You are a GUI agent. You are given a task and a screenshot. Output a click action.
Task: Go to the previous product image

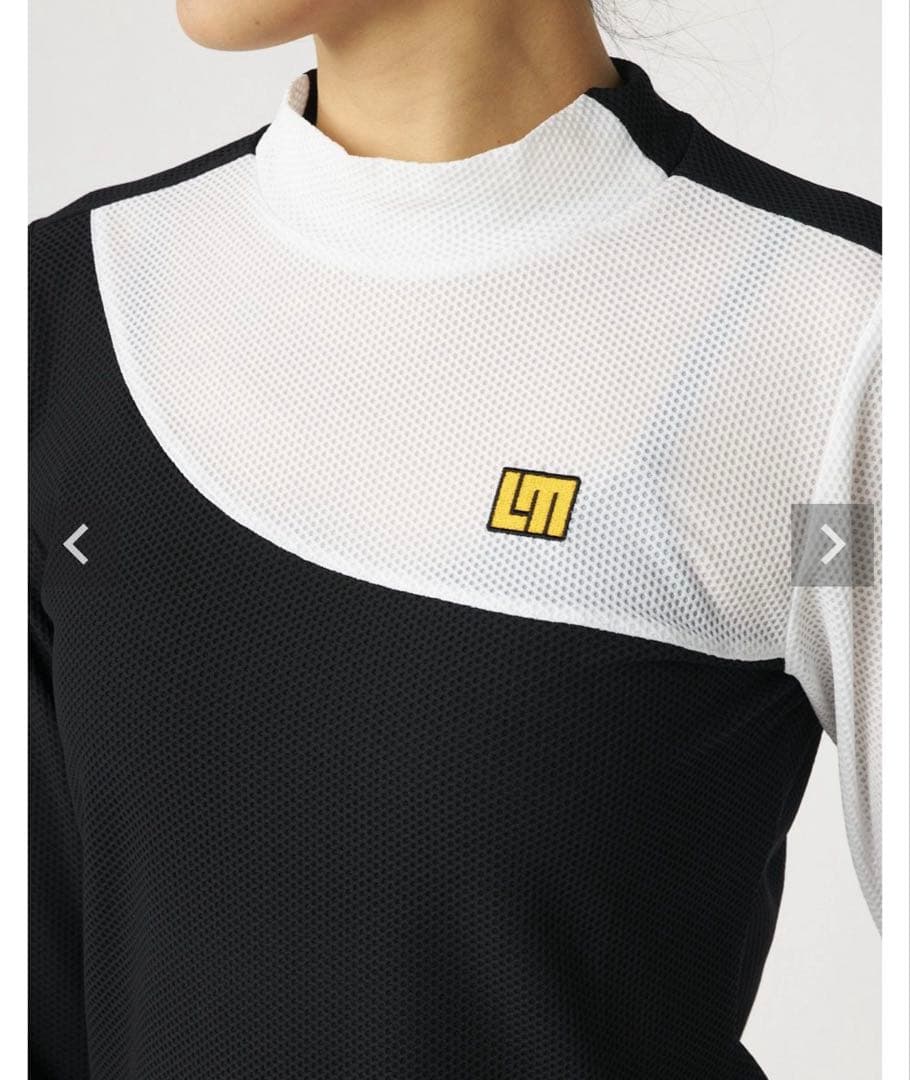coord(76,545)
